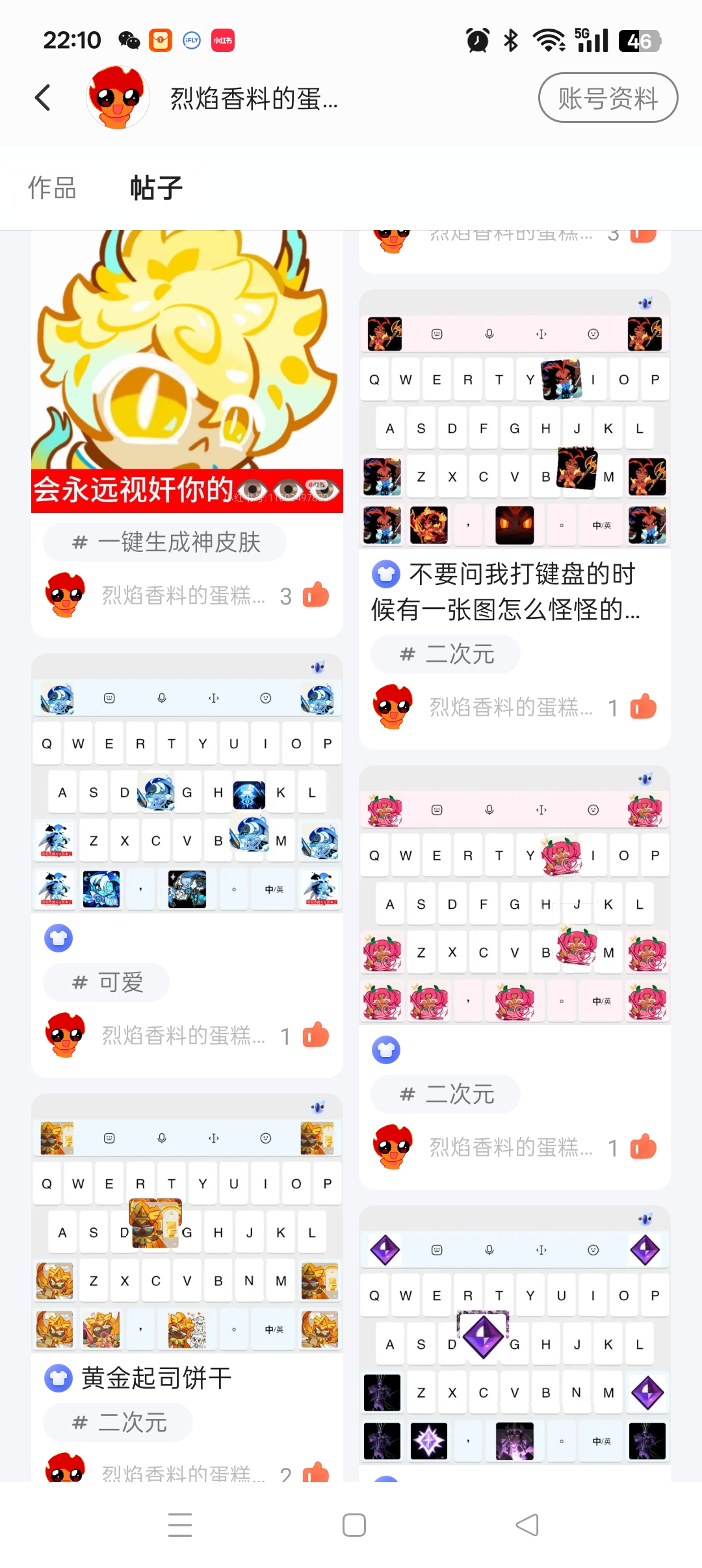The image size is (702, 1568).
Task: Open the purple gem keyboard skin post
Action: (x=515, y=1339)
